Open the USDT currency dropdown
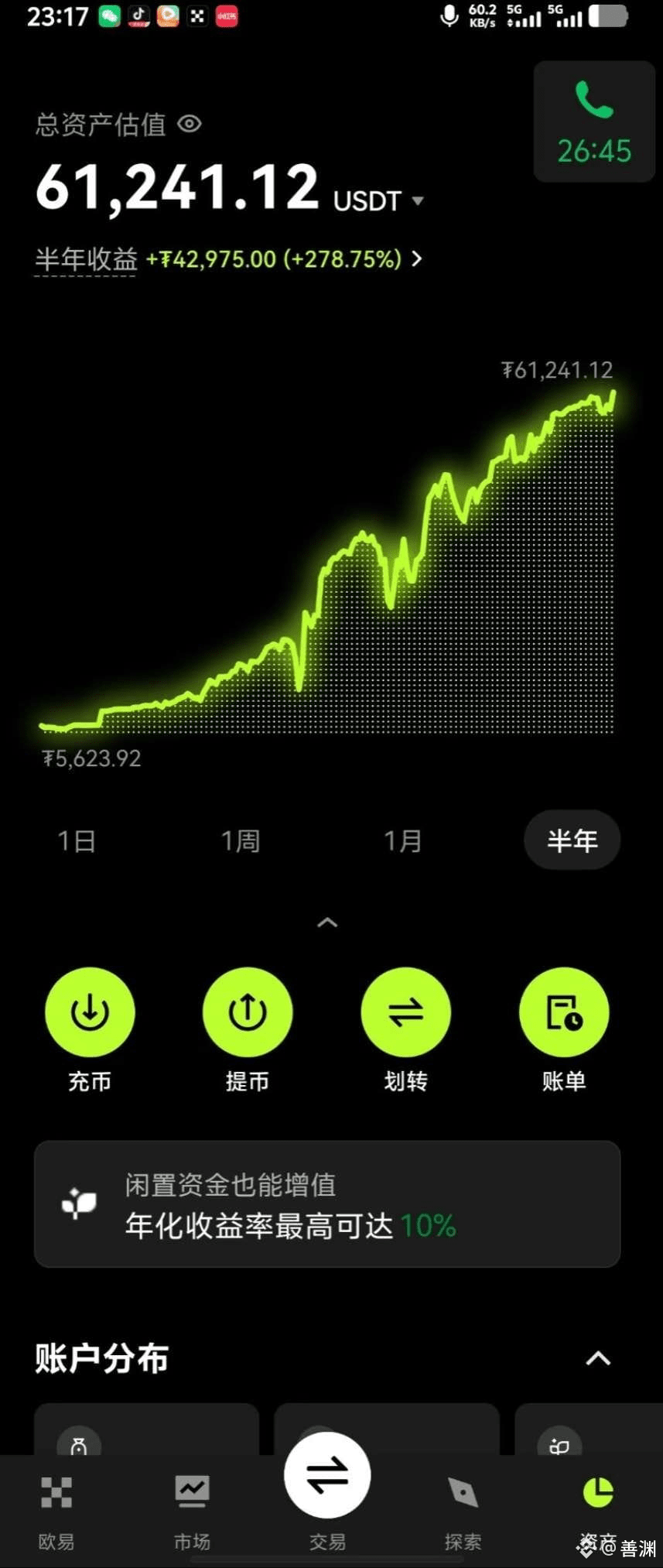Viewport: 663px width, 1568px height. tap(418, 201)
